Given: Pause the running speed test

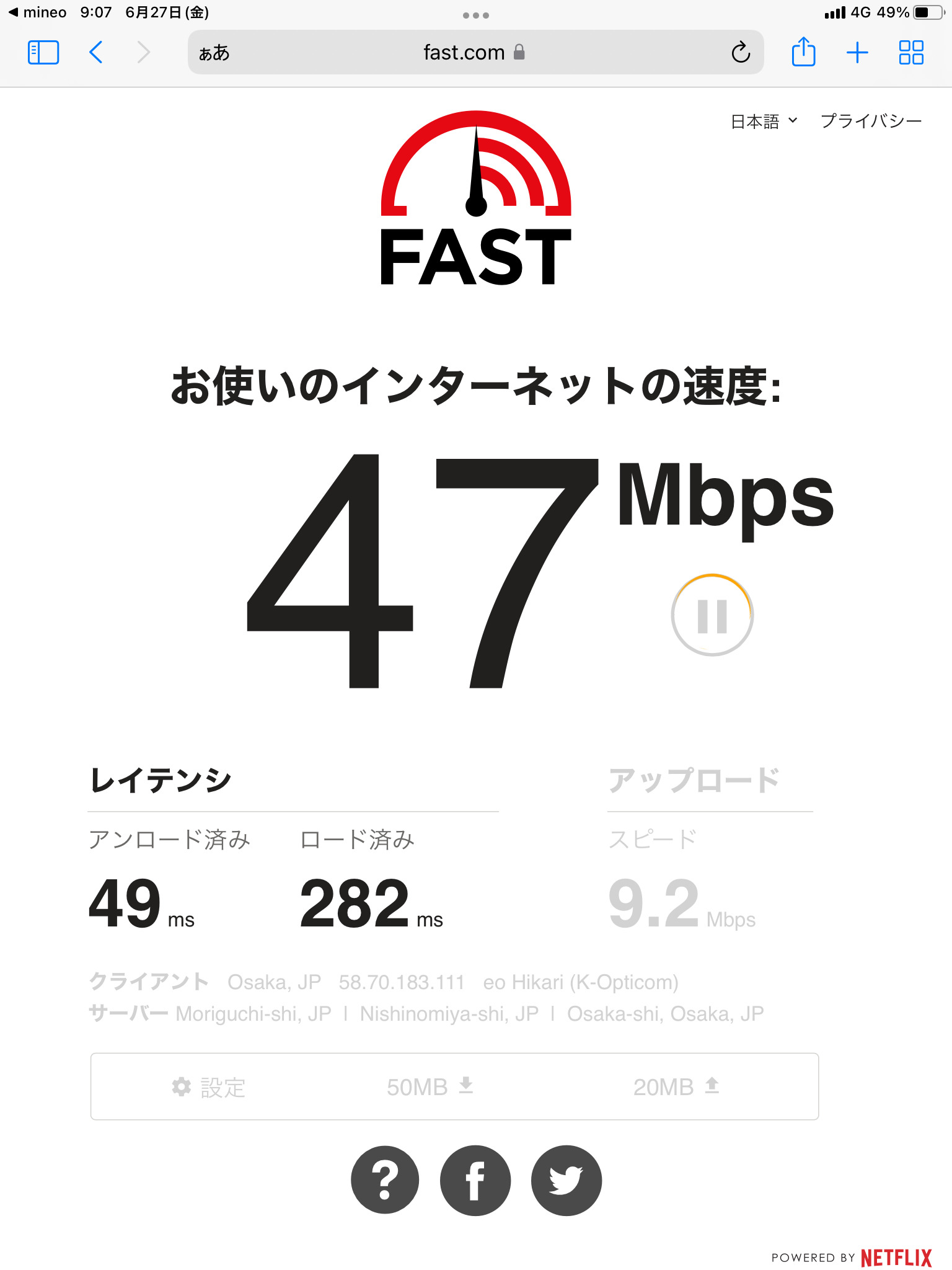Looking at the screenshot, I should click(712, 615).
